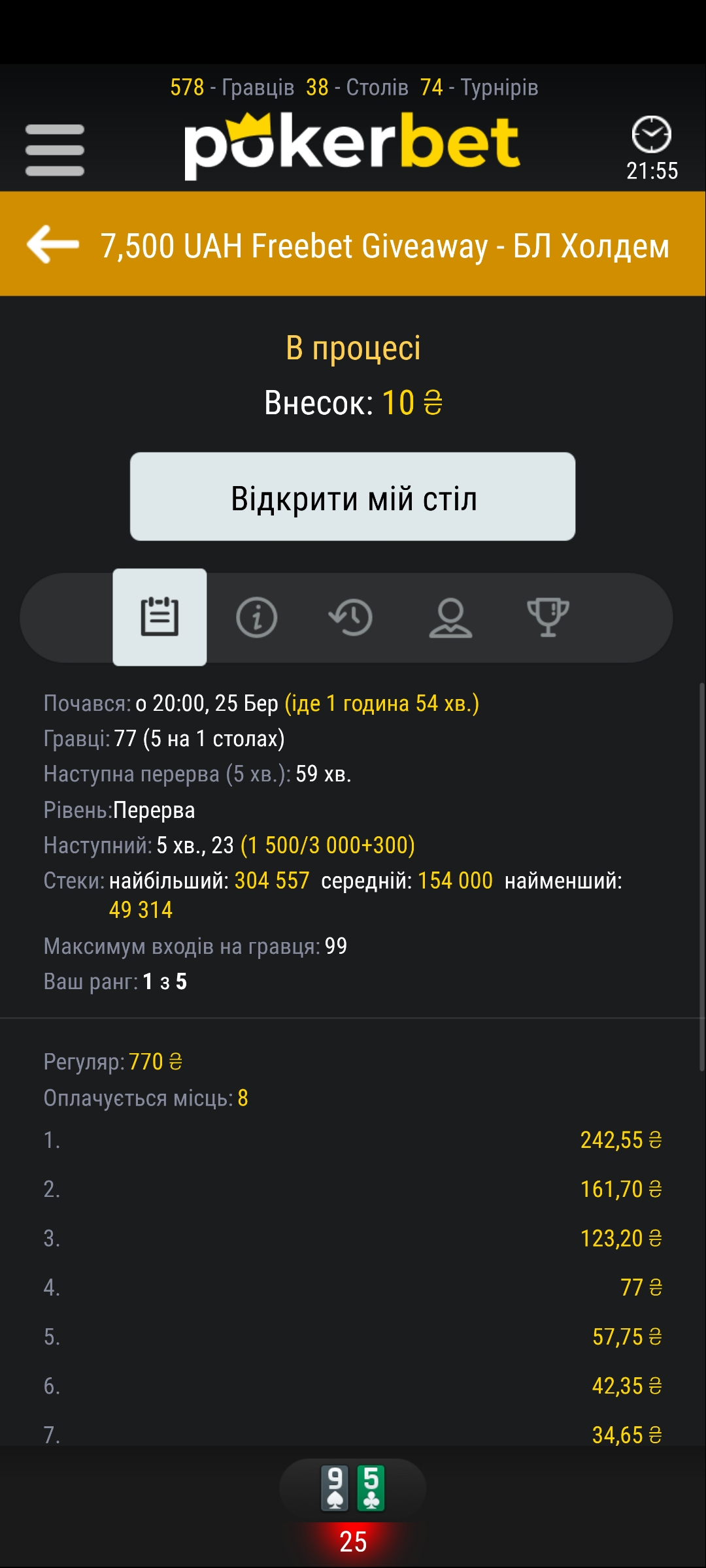View the trophy prizes tab
Image resolution: width=706 pixels, height=1568 pixels.
[548, 617]
